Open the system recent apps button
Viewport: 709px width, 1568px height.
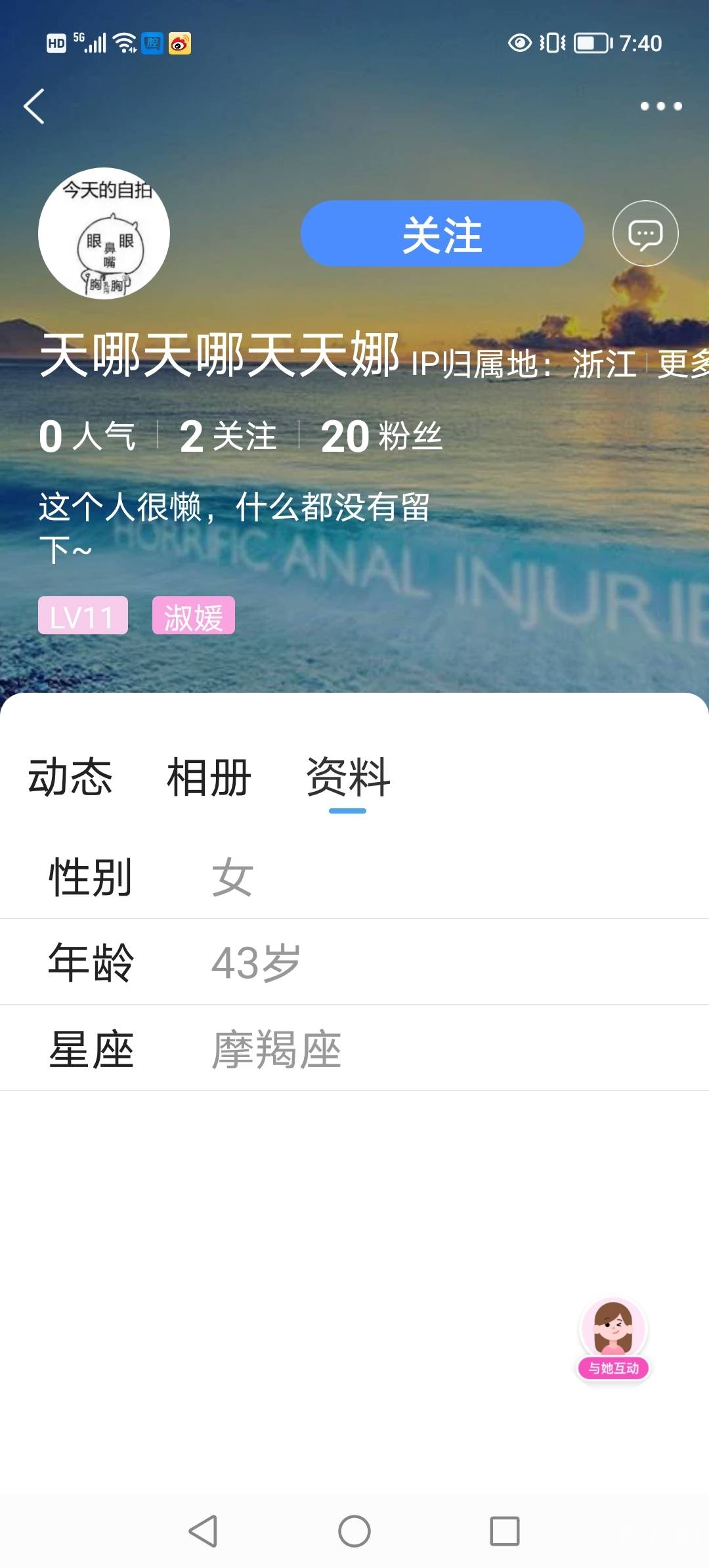(505, 1531)
